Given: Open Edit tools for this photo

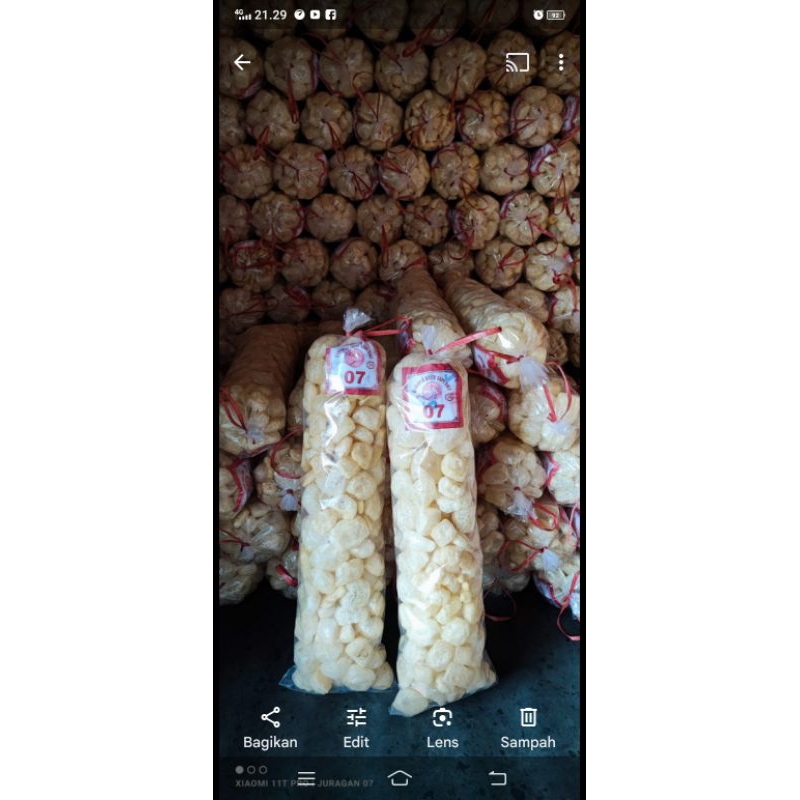Looking at the screenshot, I should pos(356,727).
